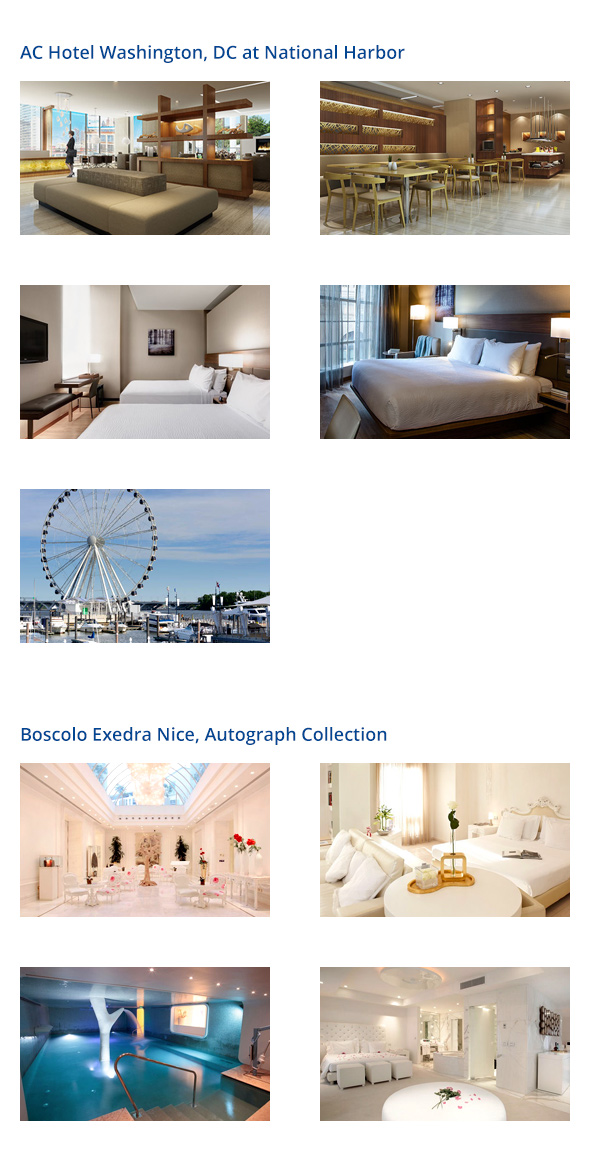
Task: Enlarge the AC Hotel king bed room photo
Action: click(445, 362)
